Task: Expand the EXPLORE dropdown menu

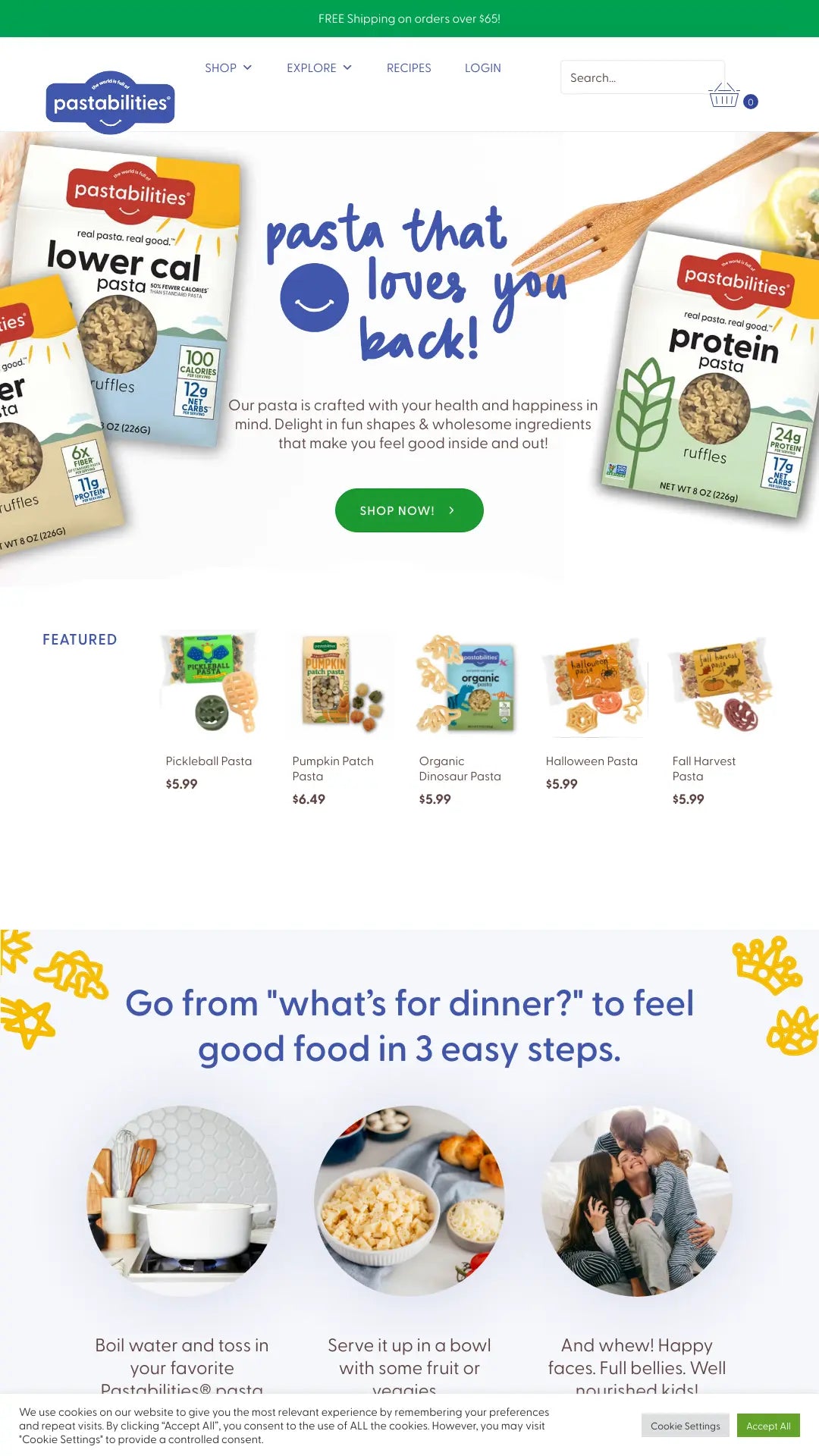Action: pyautogui.click(x=318, y=68)
